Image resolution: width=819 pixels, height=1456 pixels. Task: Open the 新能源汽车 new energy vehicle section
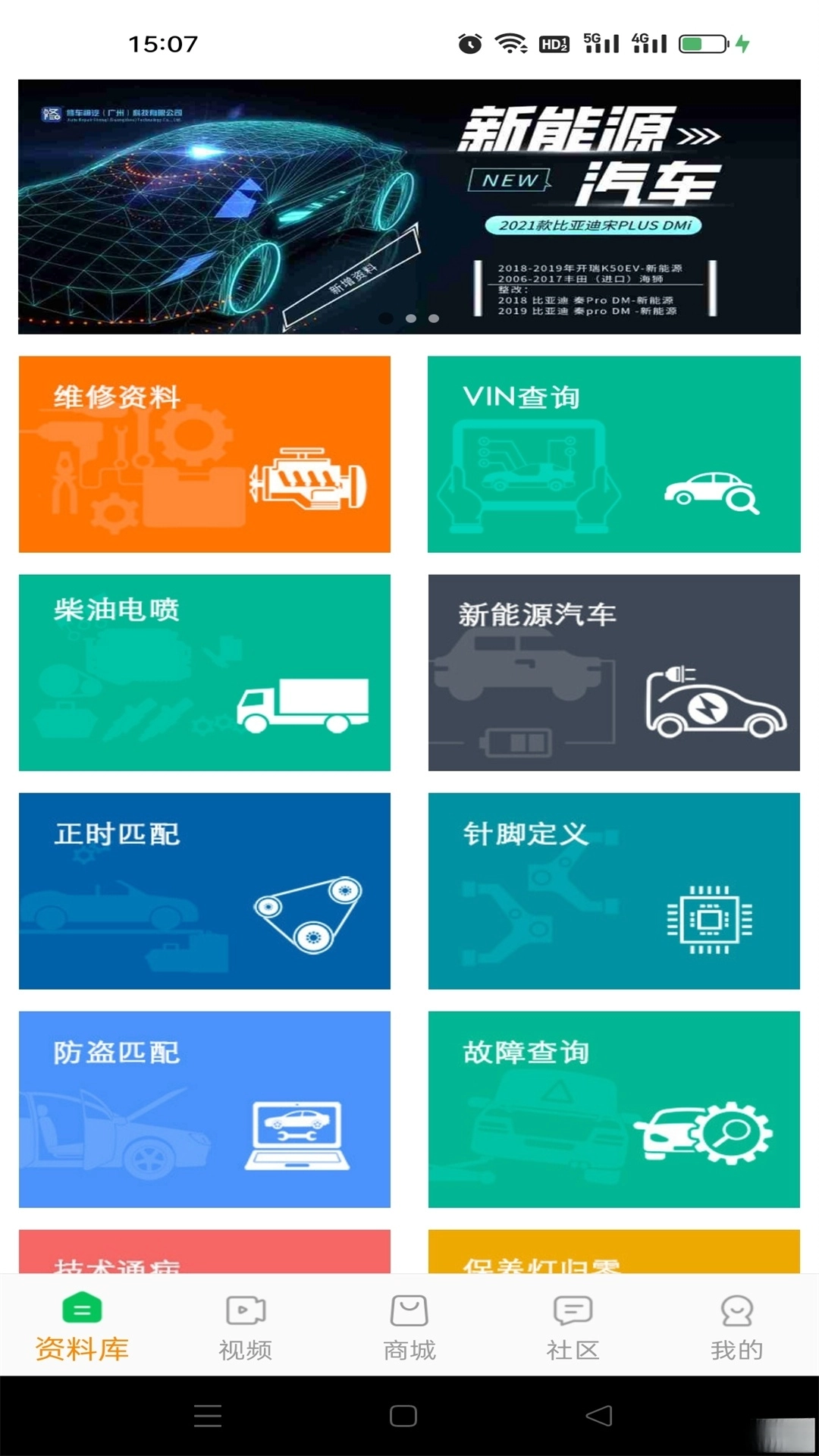614,673
